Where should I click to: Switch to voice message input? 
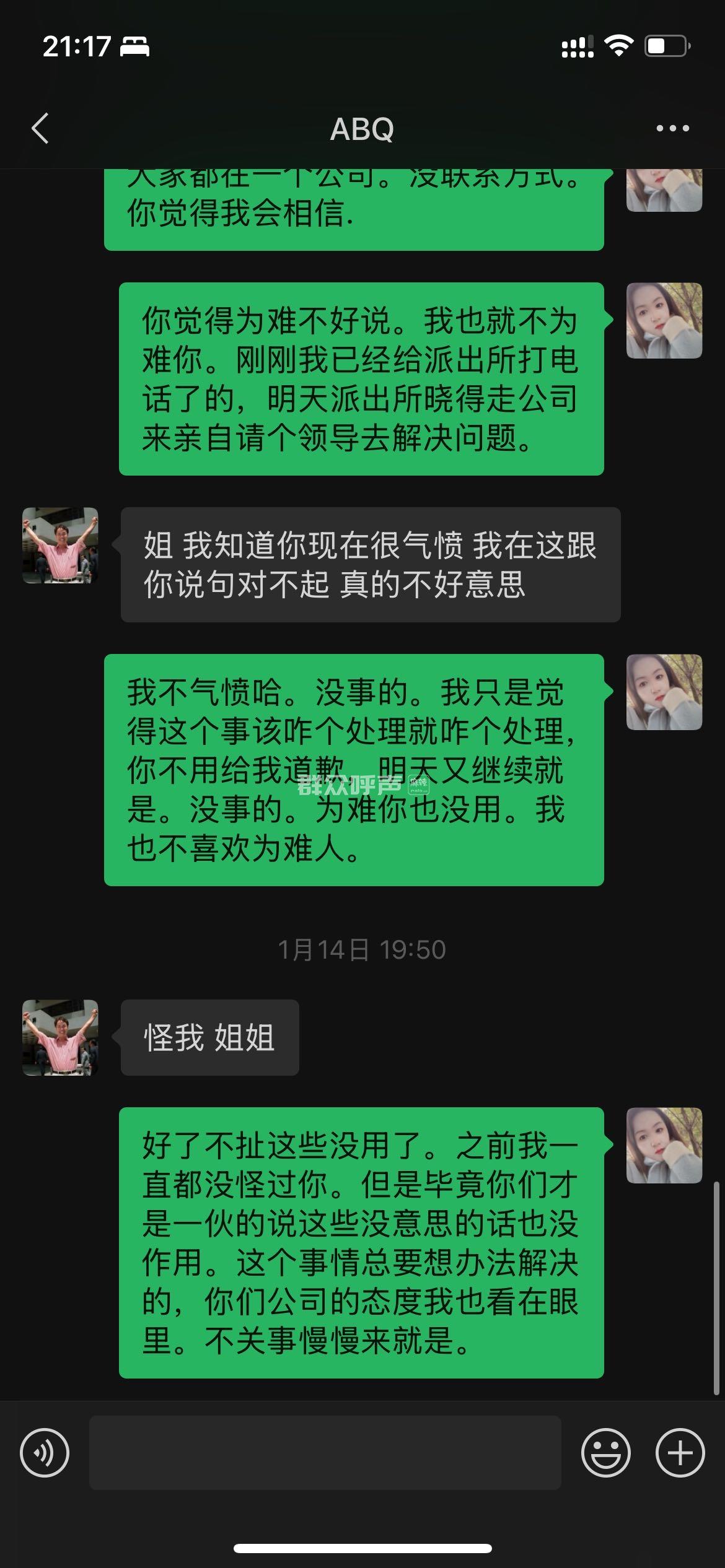pos(45,1453)
